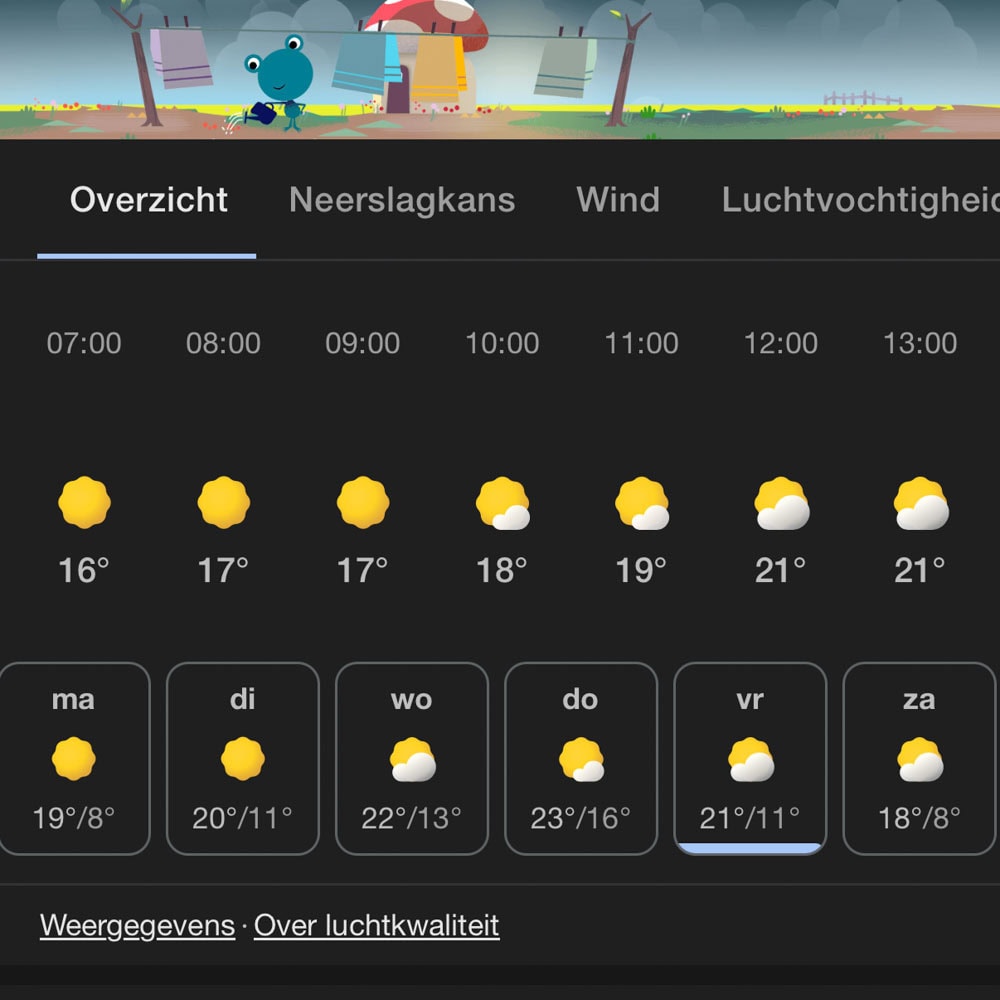The image size is (1000, 1000).
Task: Open the Over luchtkwaliteit link
Action: pyautogui.click(x=376, y=925)
